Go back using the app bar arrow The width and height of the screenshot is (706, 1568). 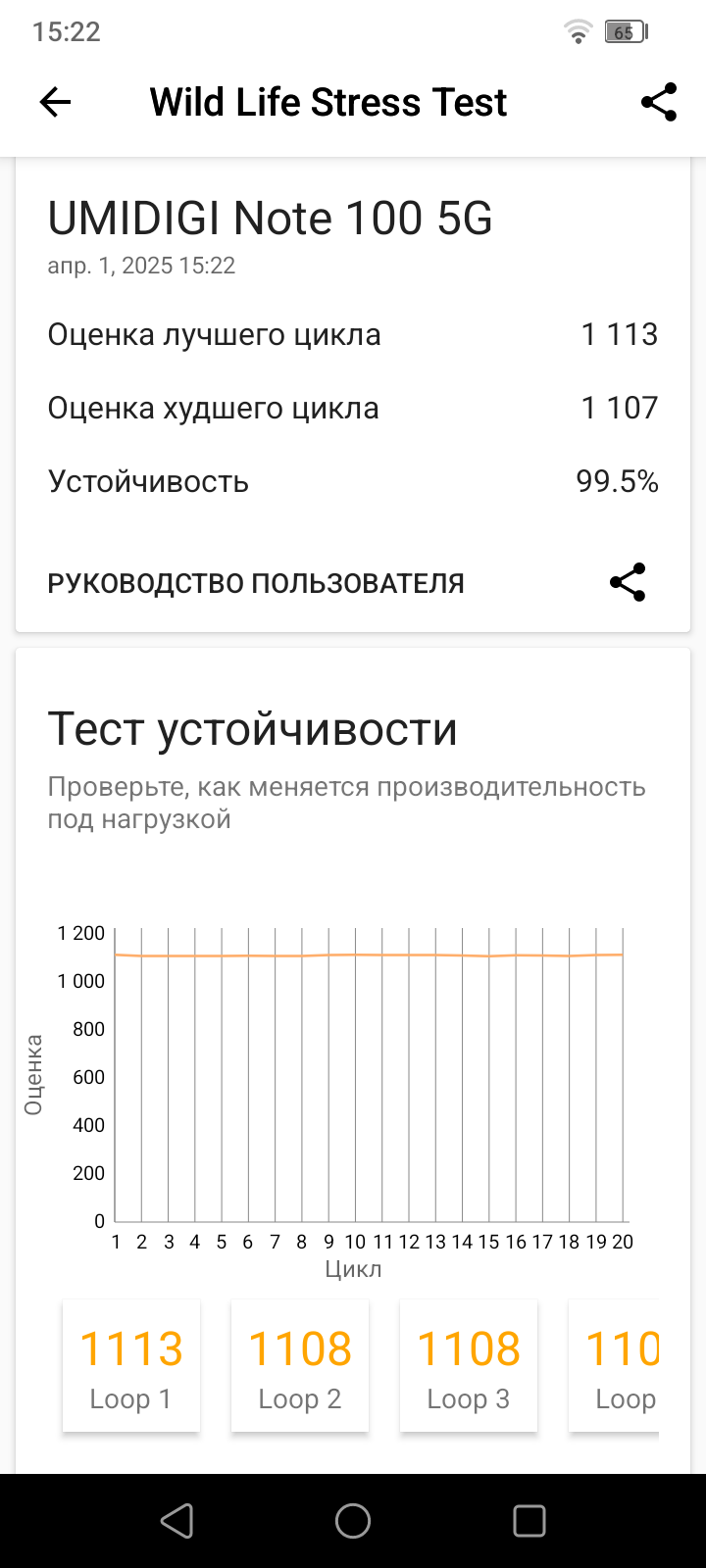pyautogui.click(x=56, y=102)
